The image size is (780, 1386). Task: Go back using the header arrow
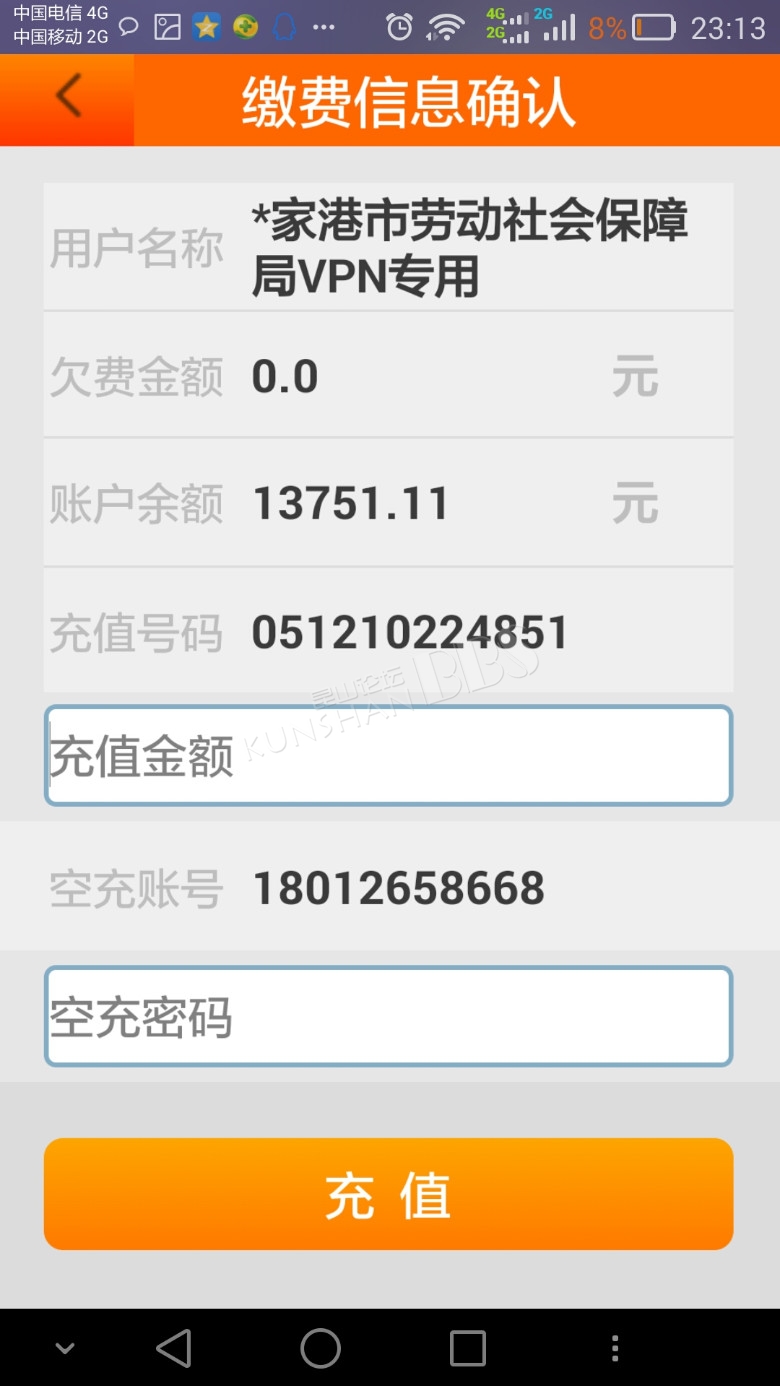tap(67, 99)
